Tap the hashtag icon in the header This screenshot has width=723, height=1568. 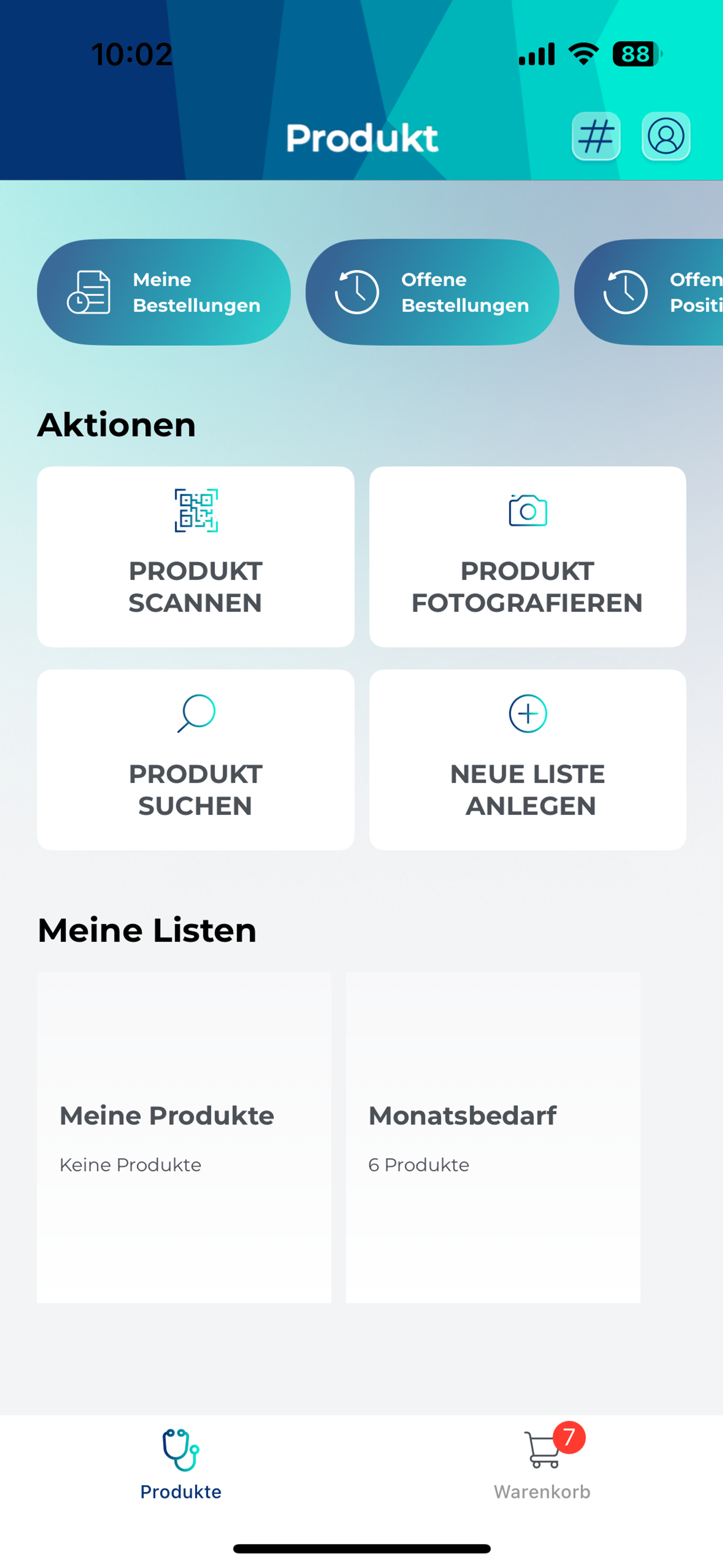596,136
